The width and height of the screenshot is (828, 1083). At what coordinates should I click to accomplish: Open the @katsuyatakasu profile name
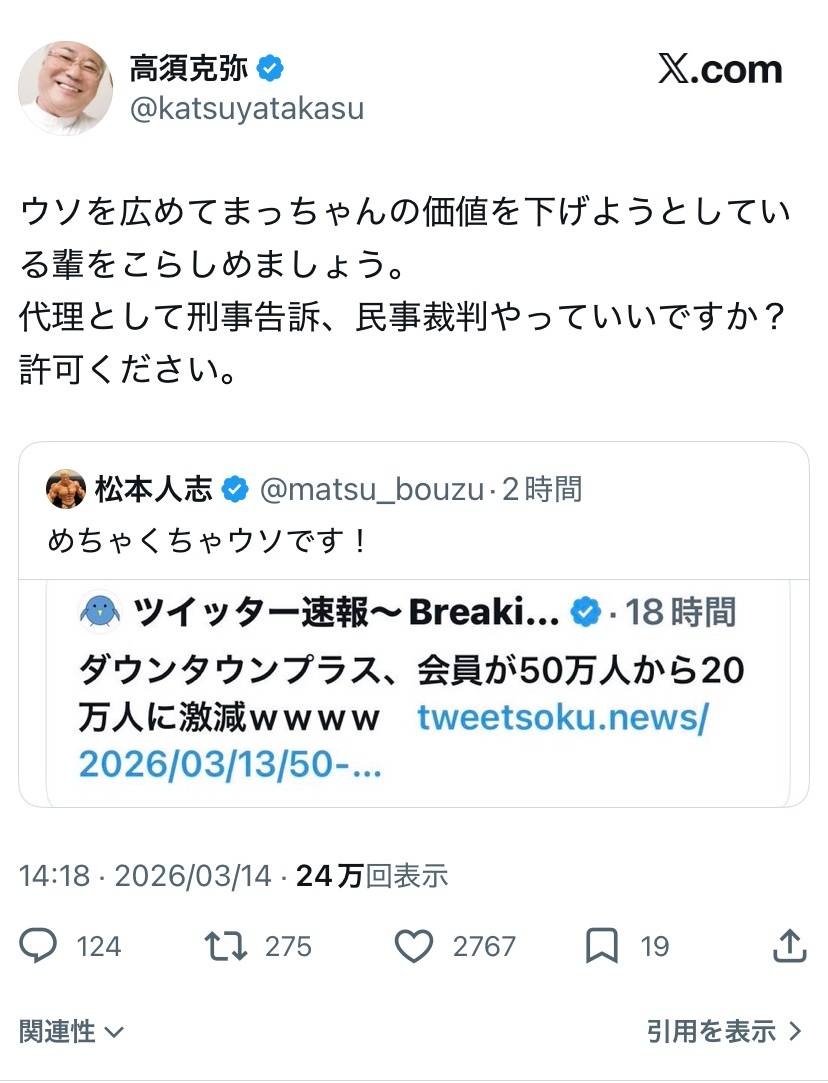[247, 108]
